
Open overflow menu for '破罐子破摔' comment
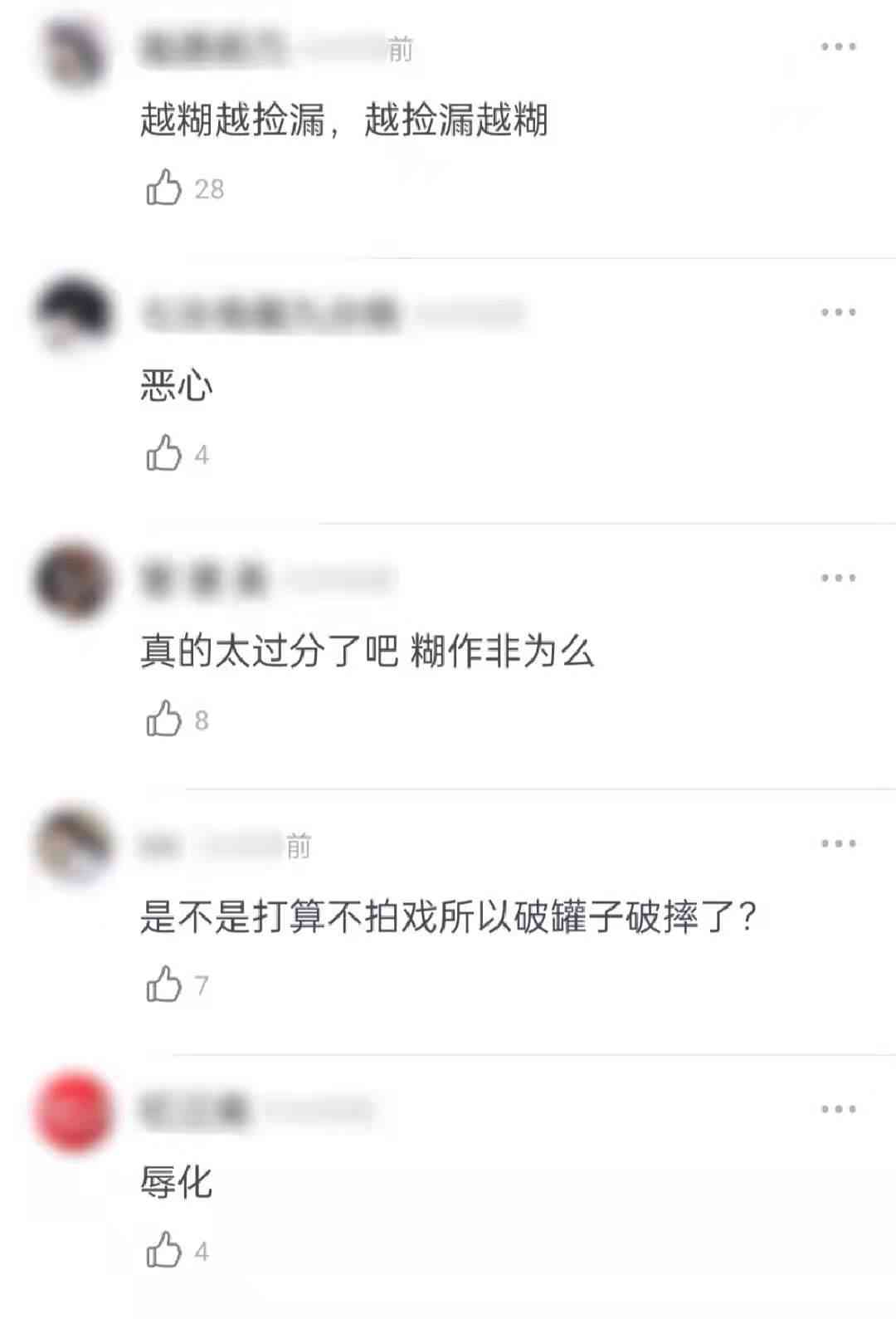pos(838,844)
